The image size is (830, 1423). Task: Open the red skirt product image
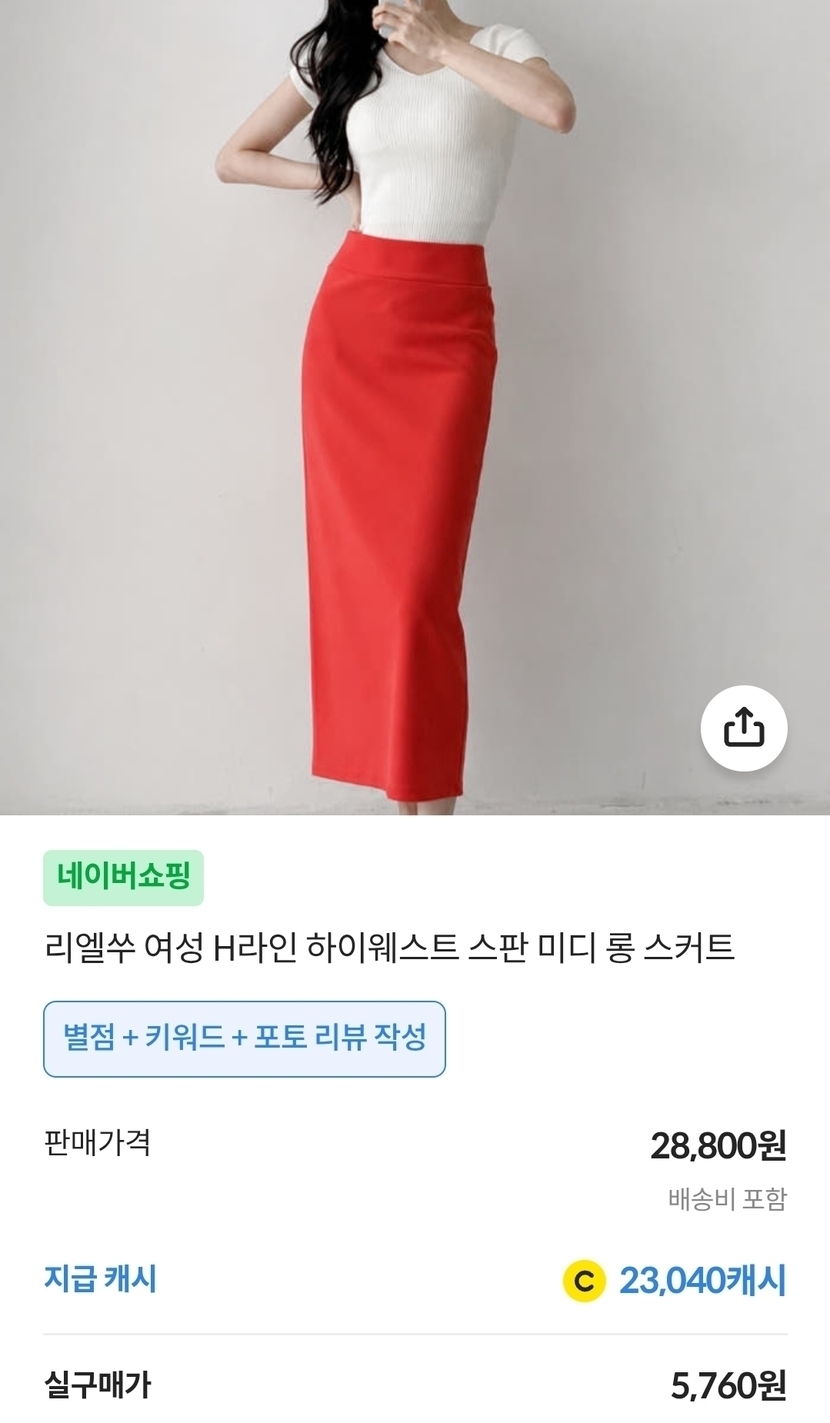click(415, 407)
